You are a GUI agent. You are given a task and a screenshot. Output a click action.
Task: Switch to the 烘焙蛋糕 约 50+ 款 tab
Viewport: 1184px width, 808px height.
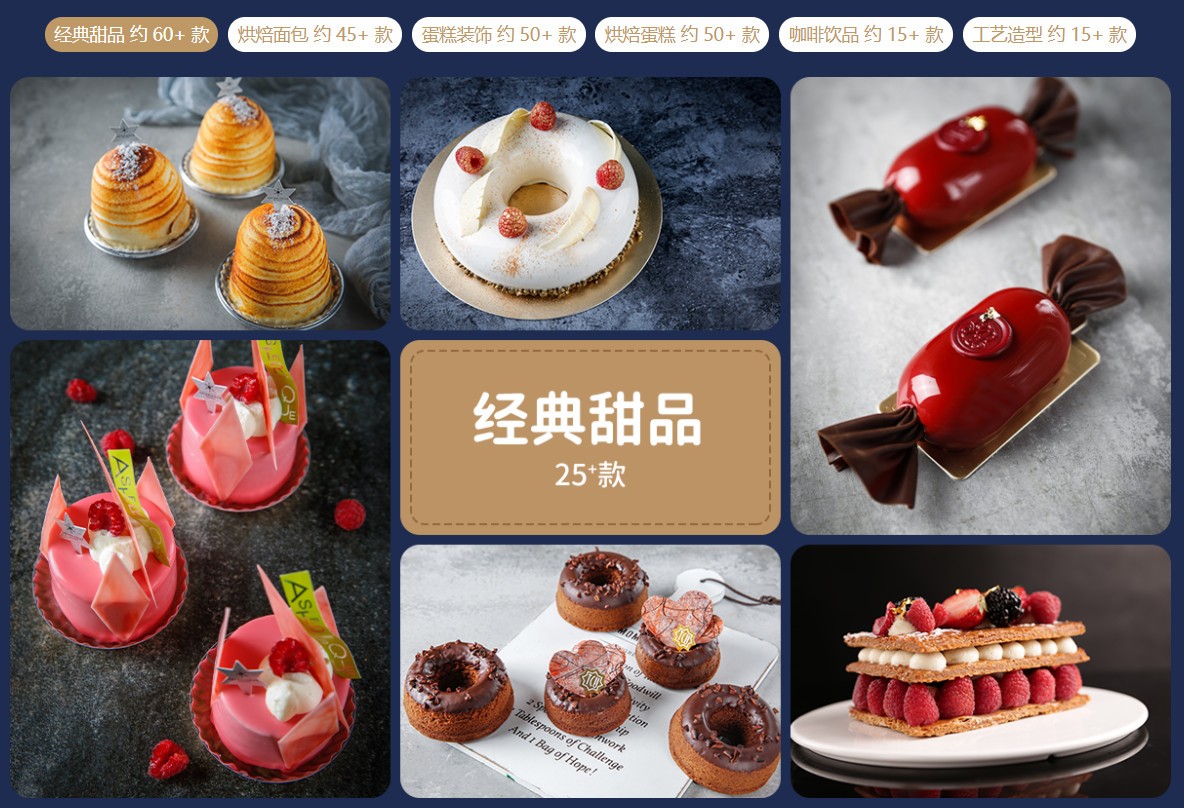[x=682, y=35]
